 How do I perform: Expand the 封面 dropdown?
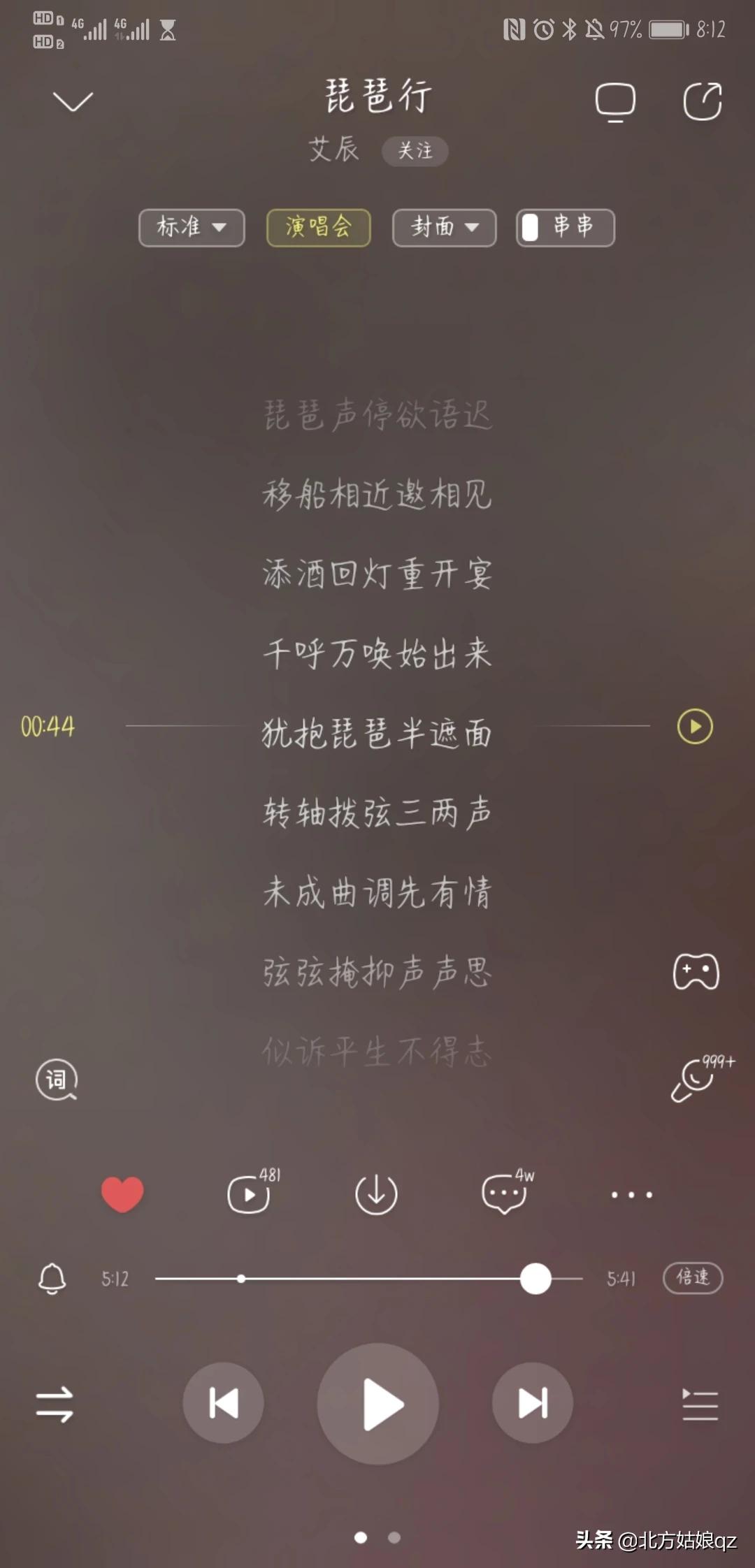tap(445, 228)
